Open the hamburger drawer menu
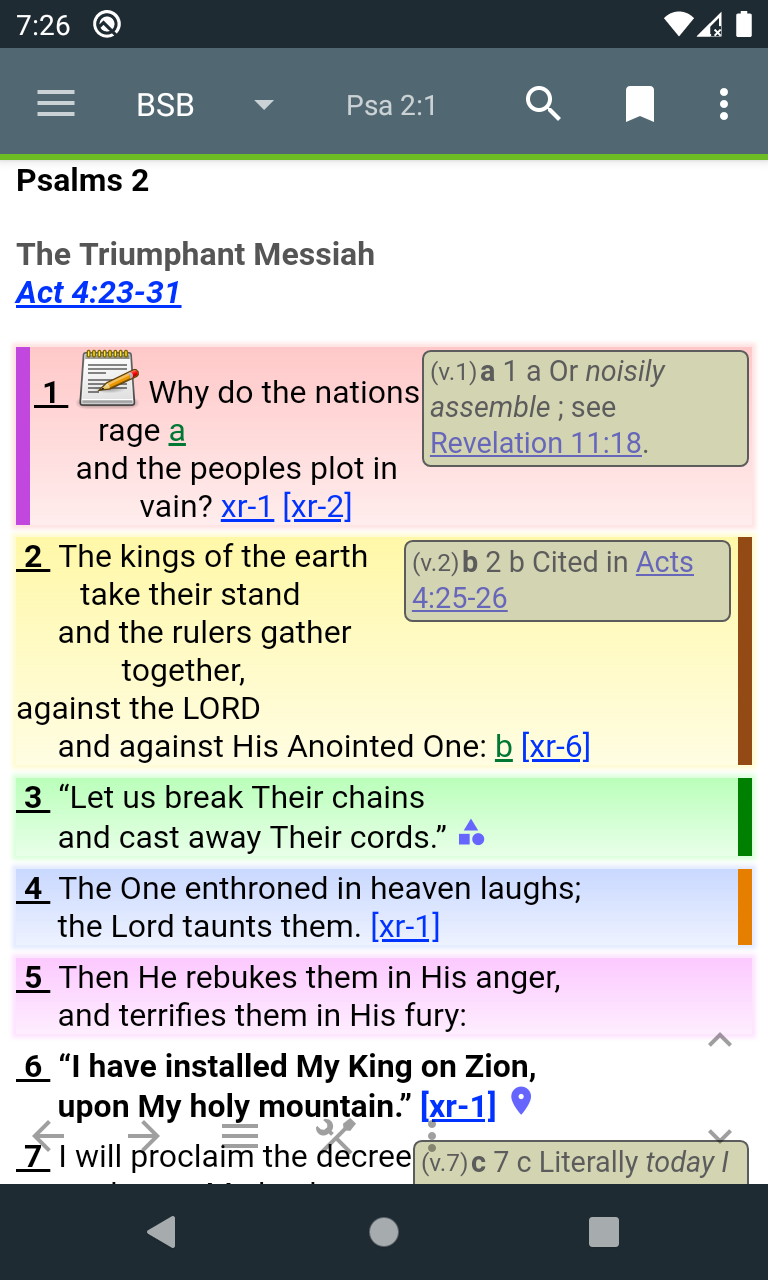 [56, 104]
